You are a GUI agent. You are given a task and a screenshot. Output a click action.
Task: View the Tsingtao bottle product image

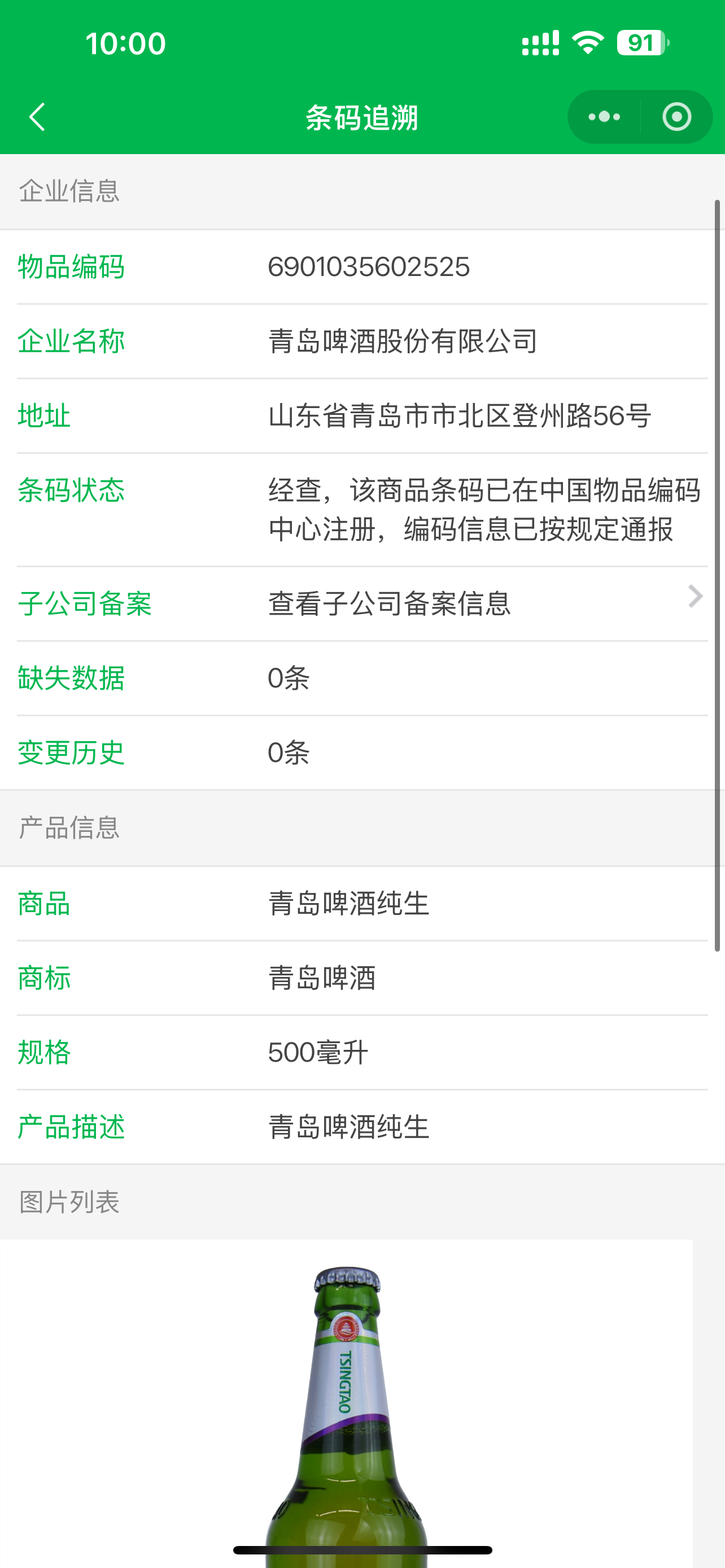[x=346, y=1412]
